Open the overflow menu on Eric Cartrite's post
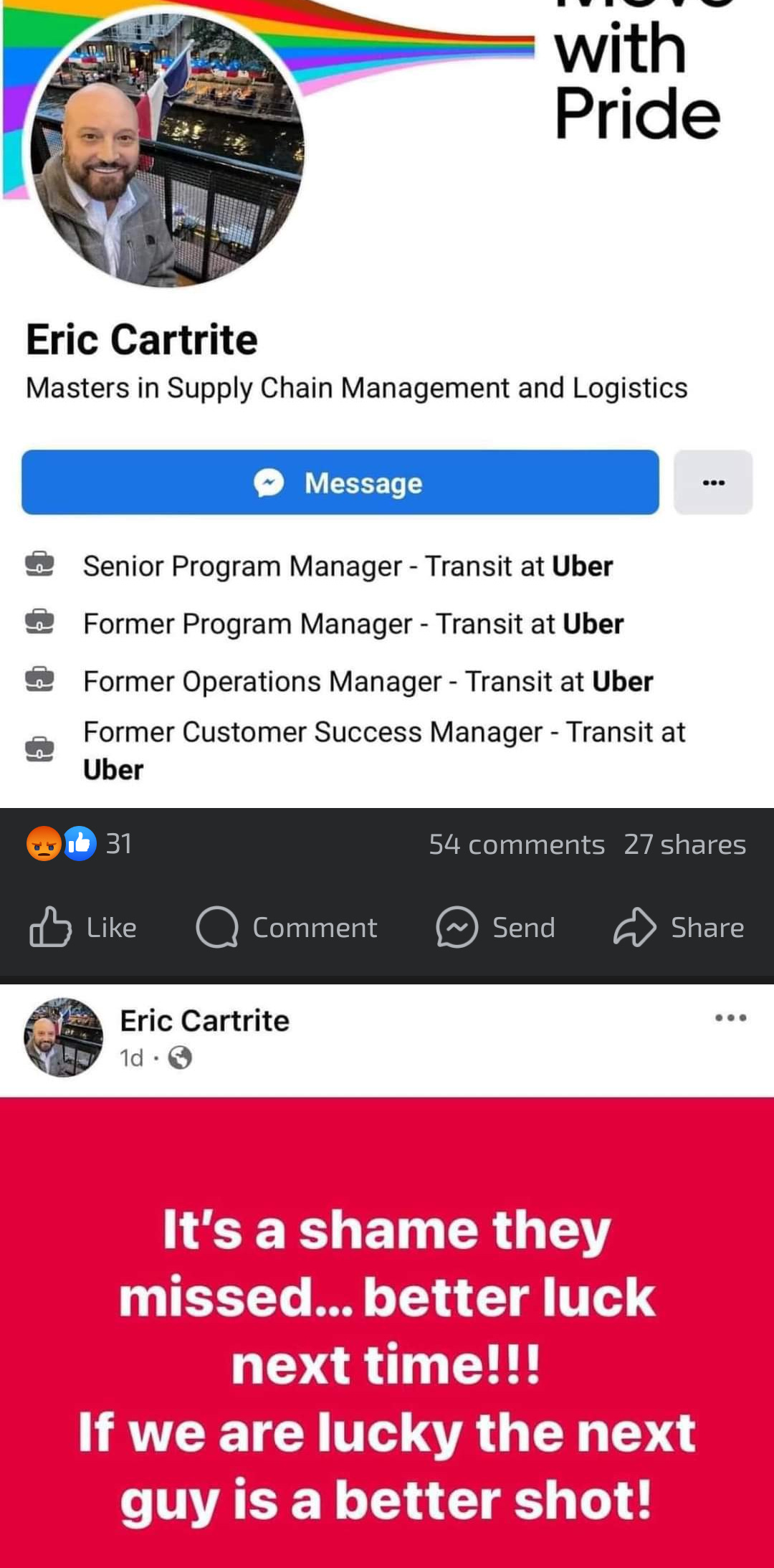Viewport: 774px width, 1568px height. [730, 1018]
